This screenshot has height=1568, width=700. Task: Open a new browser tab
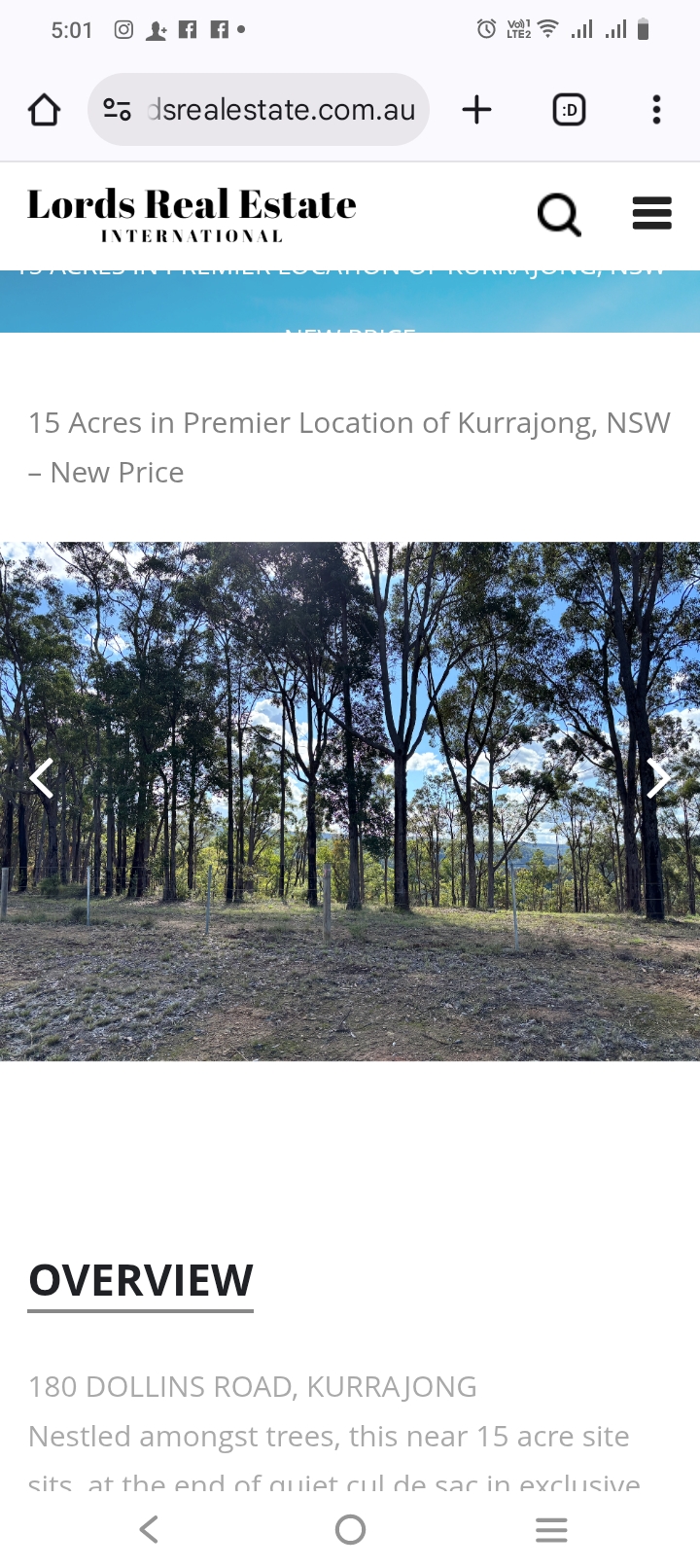coord(476,110)
